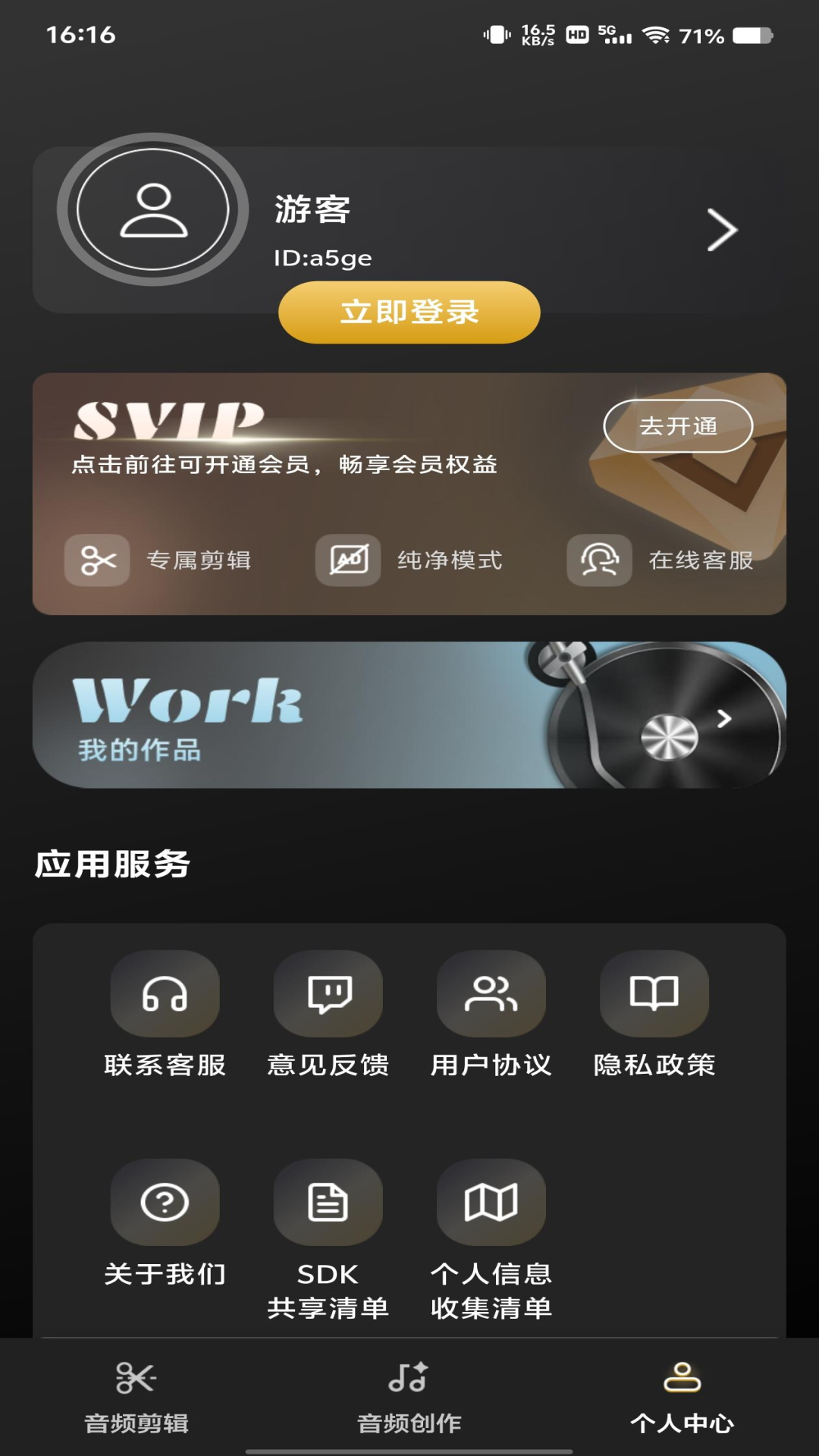Viewport: 819px width, 1456px height.
Task: Click the 个人信息收集清单 map icon
Action: (491, 1203)
